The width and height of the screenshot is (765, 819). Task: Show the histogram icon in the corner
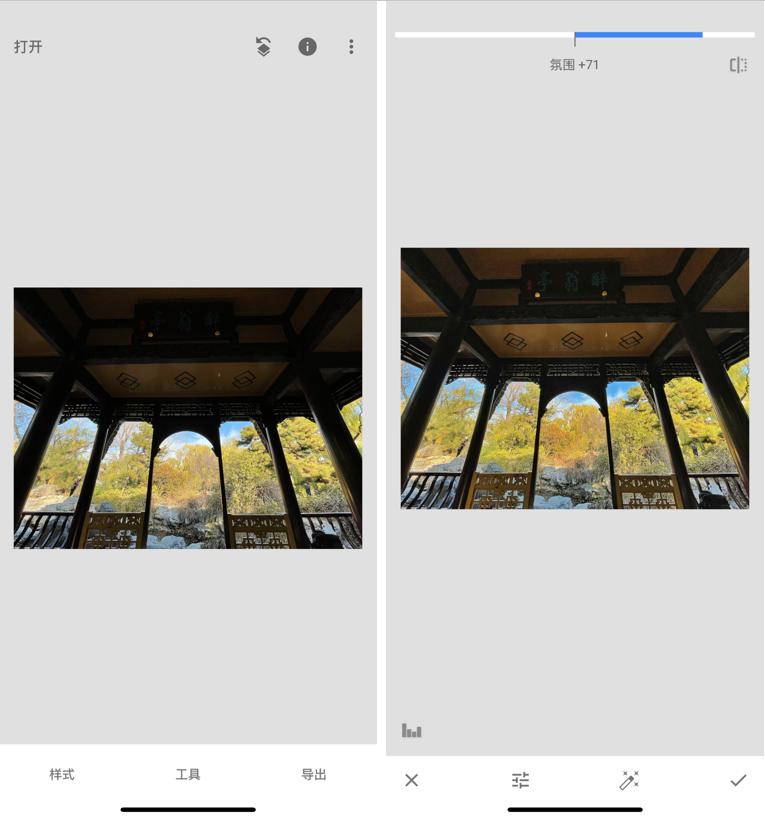point(409,730)
